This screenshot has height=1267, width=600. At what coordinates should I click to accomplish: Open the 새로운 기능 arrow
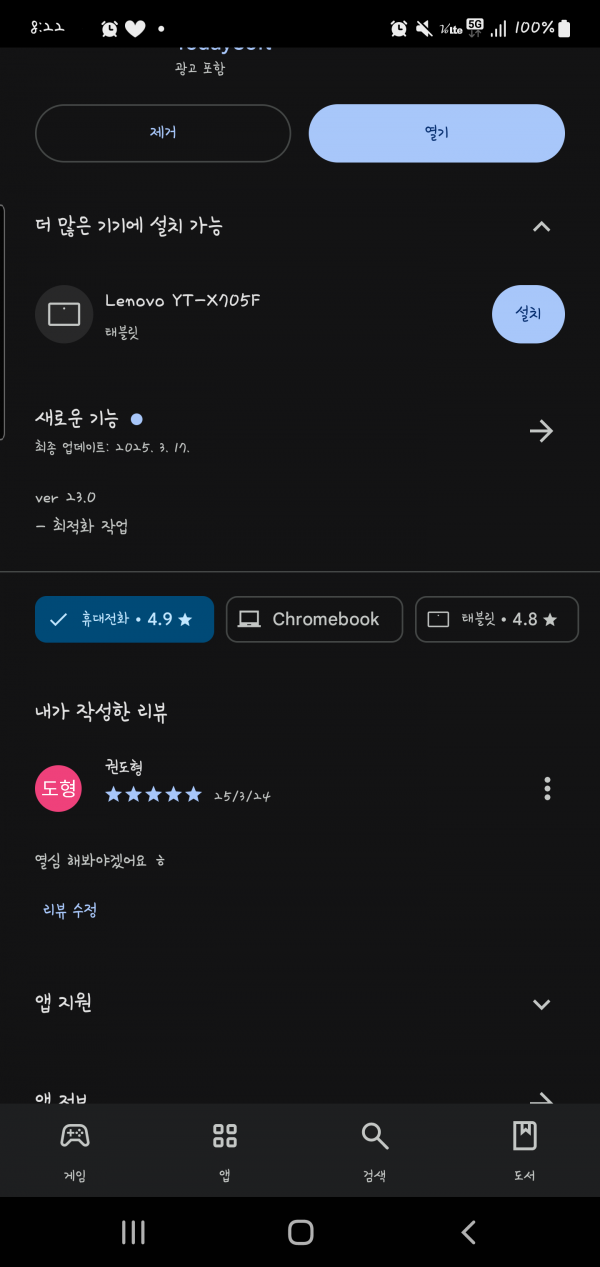[x=541, y=431]
